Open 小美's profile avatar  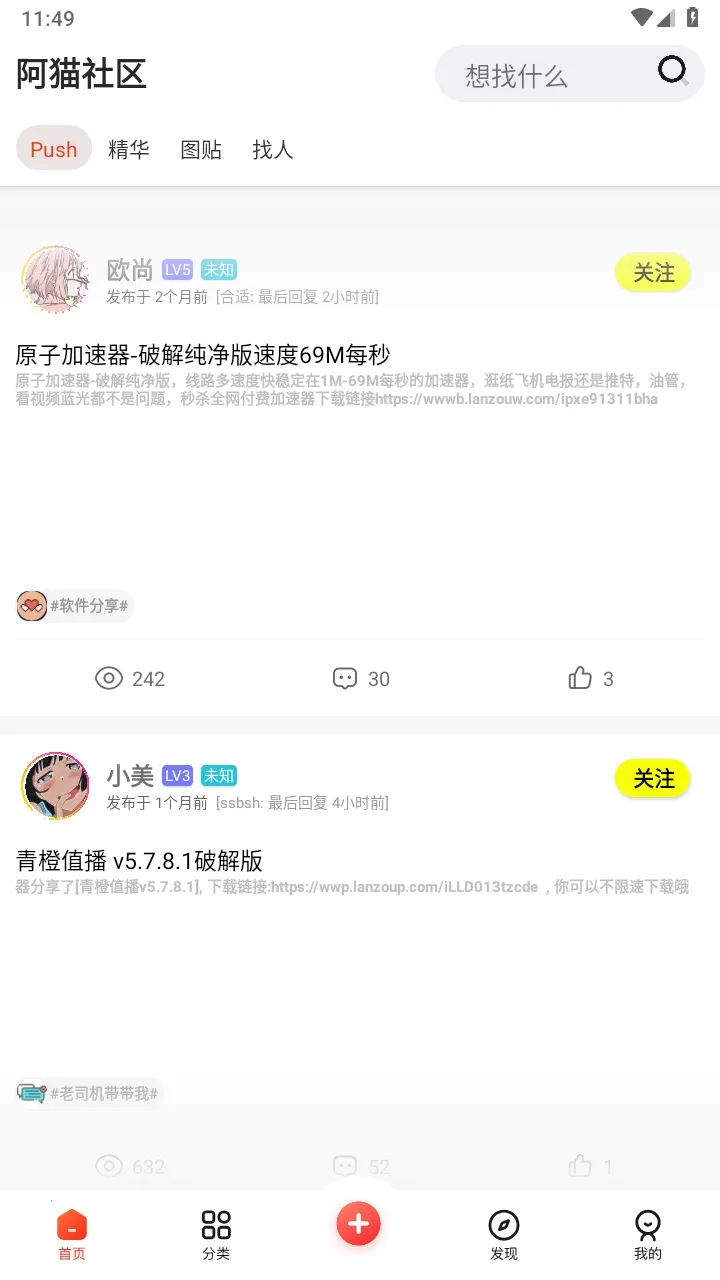55,785
